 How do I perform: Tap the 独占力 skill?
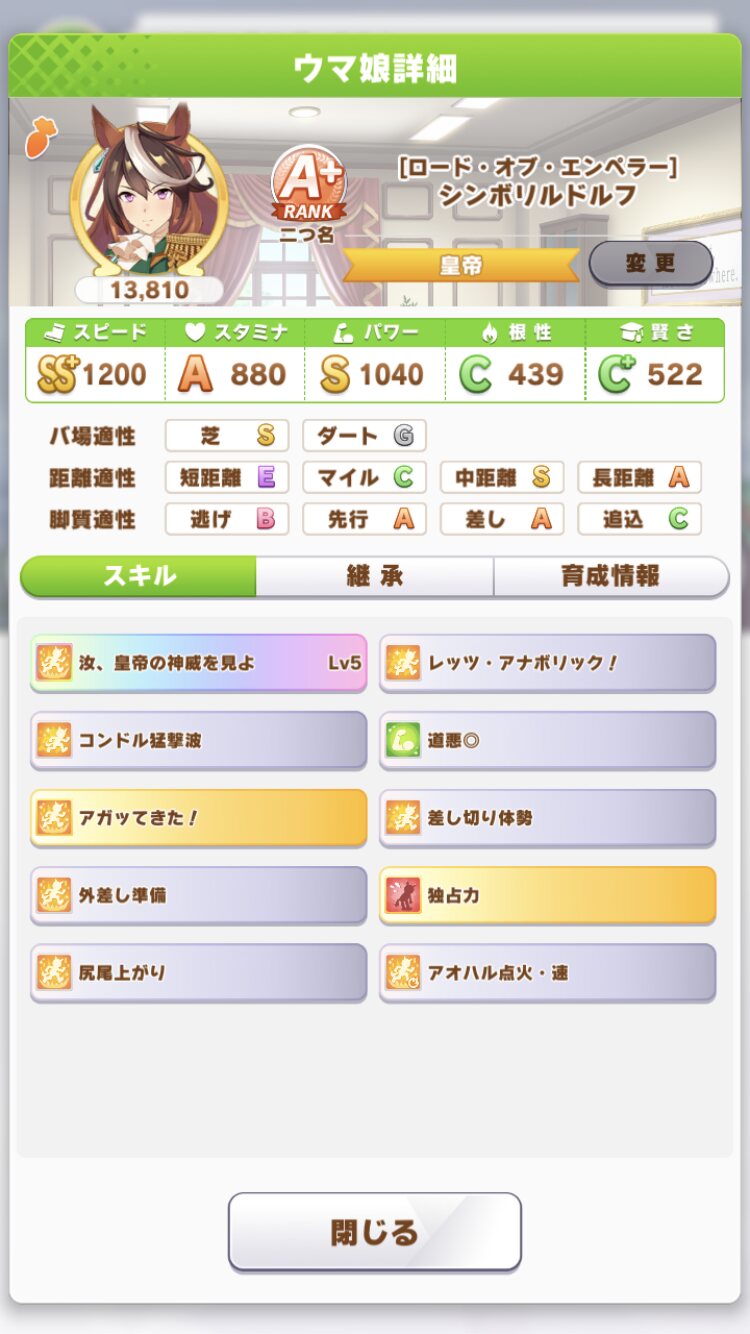(x=547, y=895)
